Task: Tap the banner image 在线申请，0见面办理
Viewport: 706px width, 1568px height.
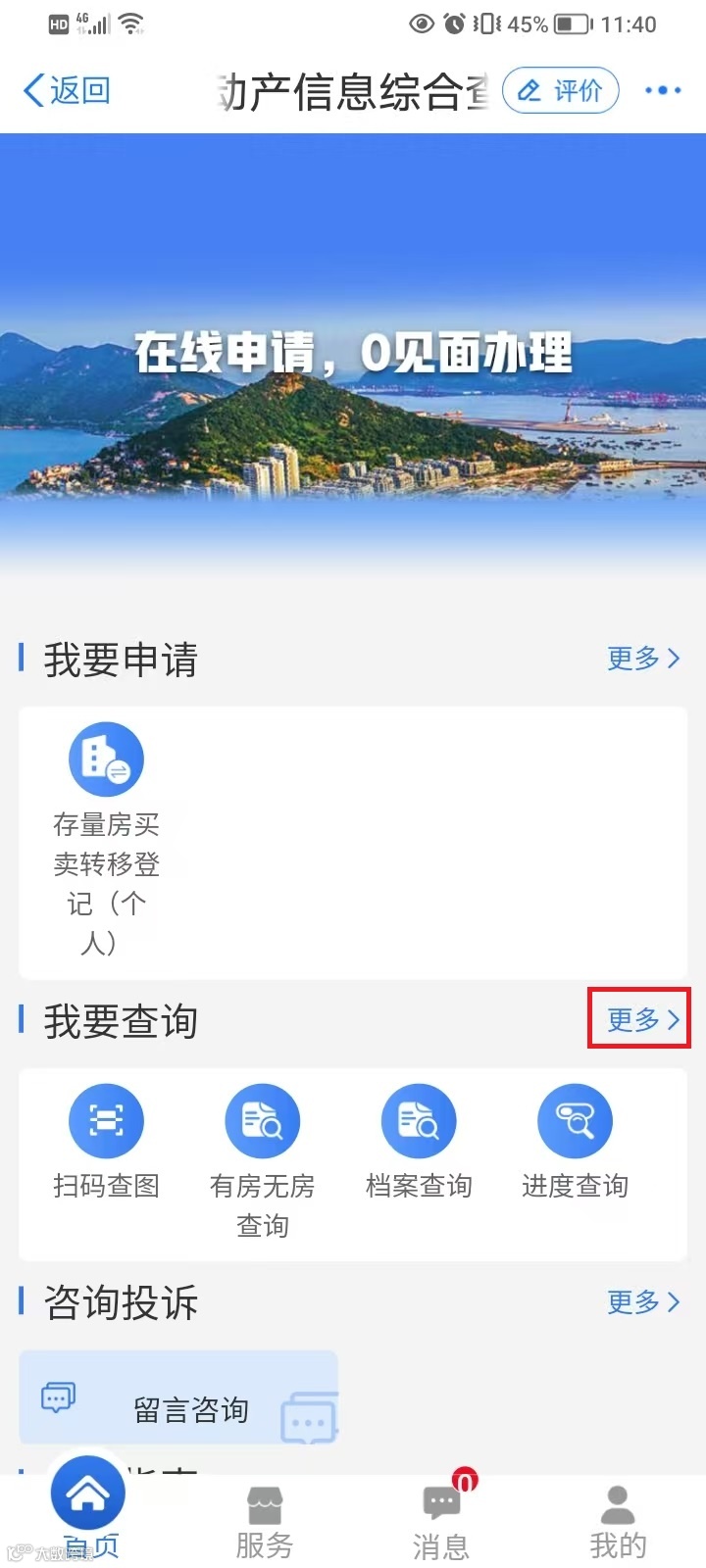Action: (x=353, y=356)
